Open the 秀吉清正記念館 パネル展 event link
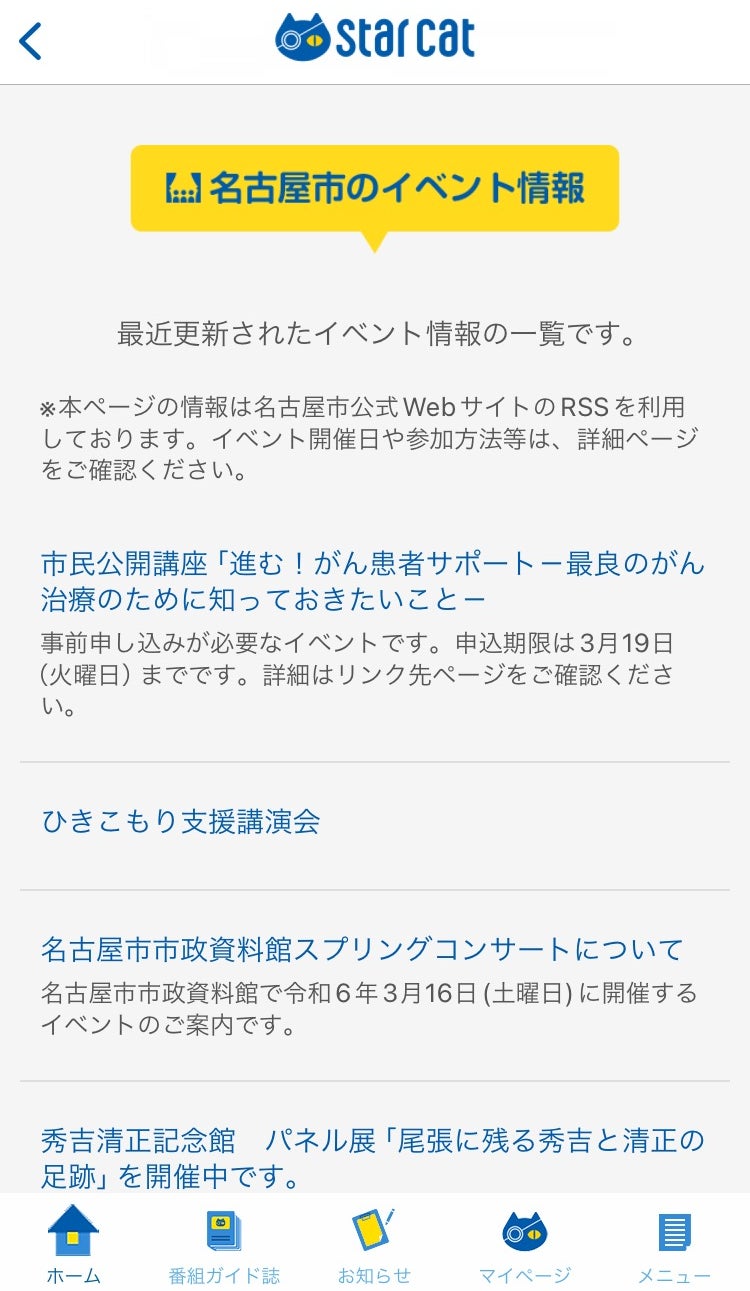Viewport: 750px width, 1291px height. (x=372, y=1157)
